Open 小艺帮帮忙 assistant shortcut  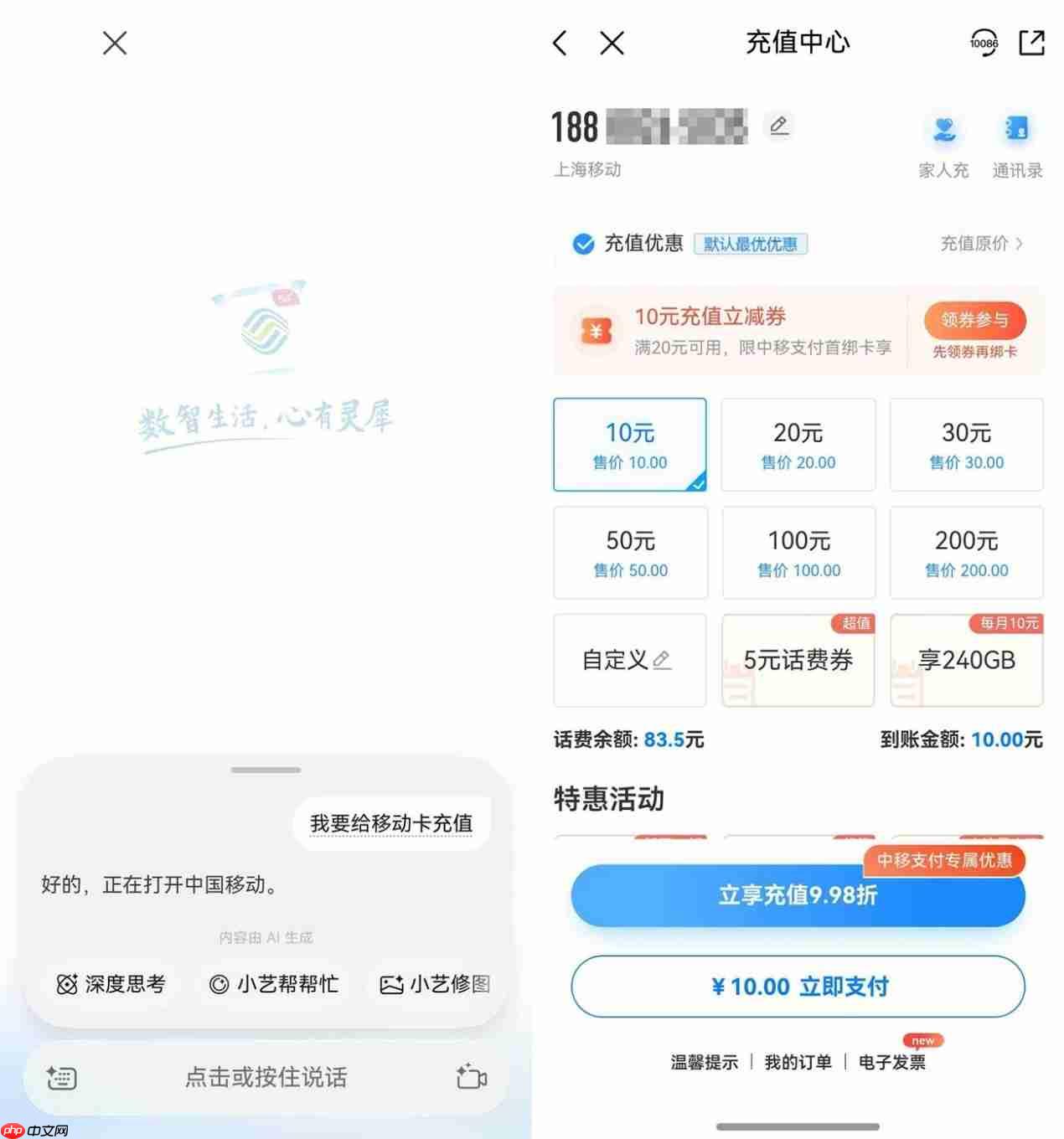272,984
